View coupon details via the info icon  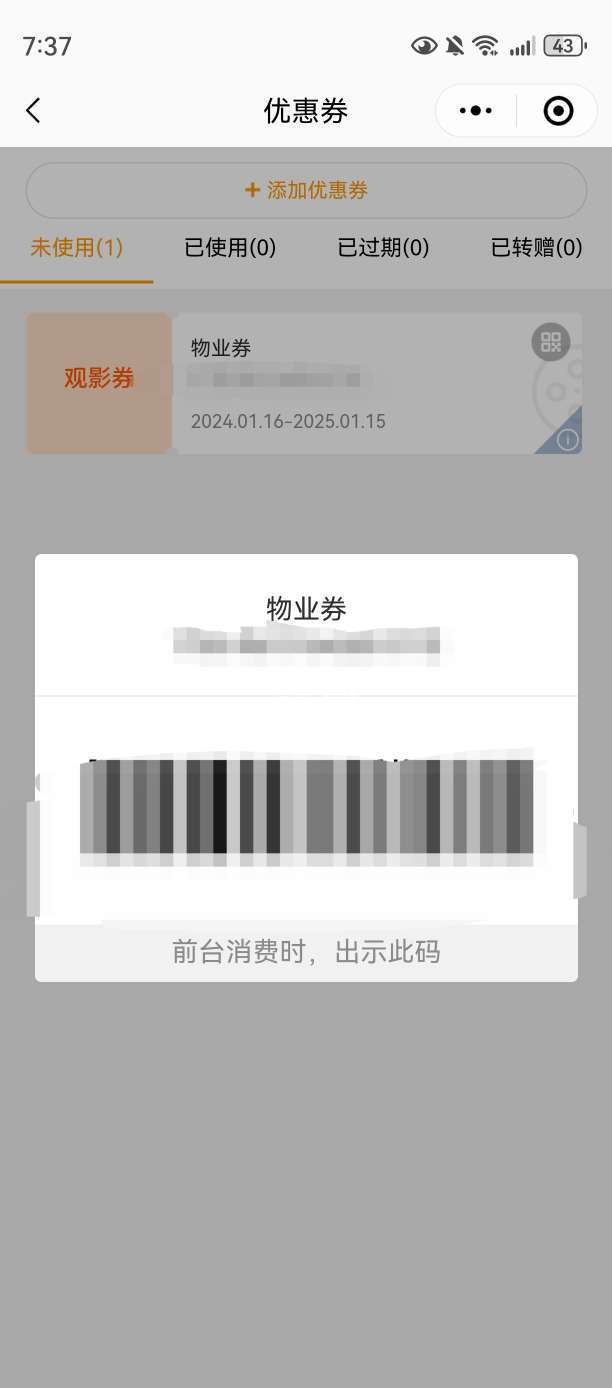point(567,440)
